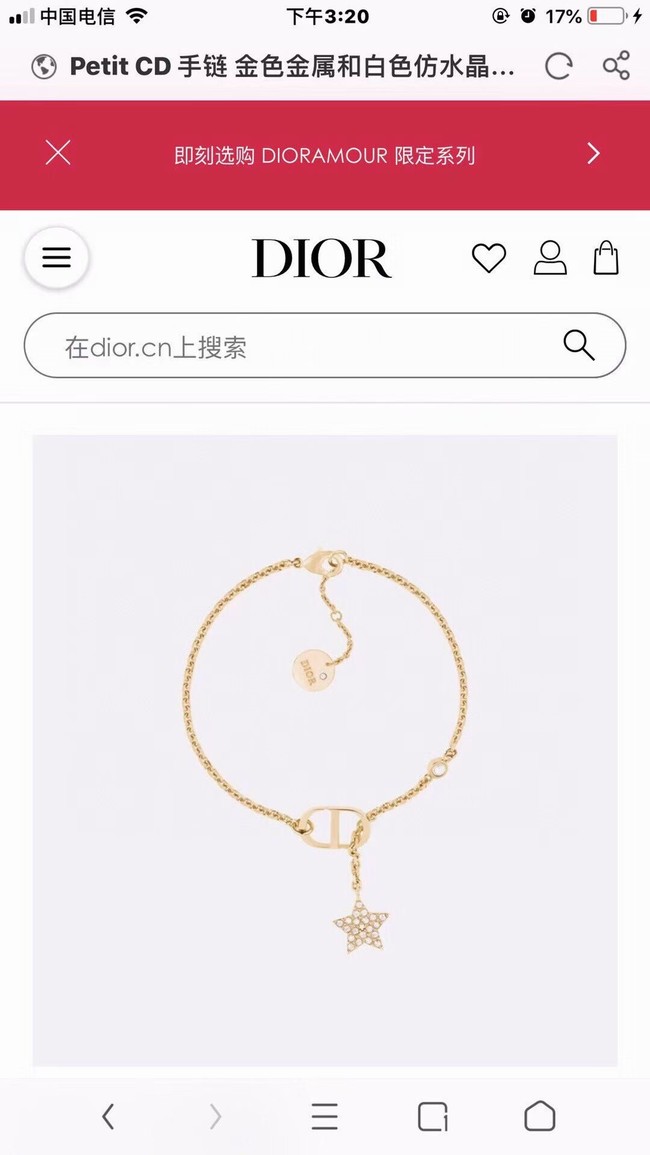Open the browser menu
The image size is (650, 1155).
324,1116
